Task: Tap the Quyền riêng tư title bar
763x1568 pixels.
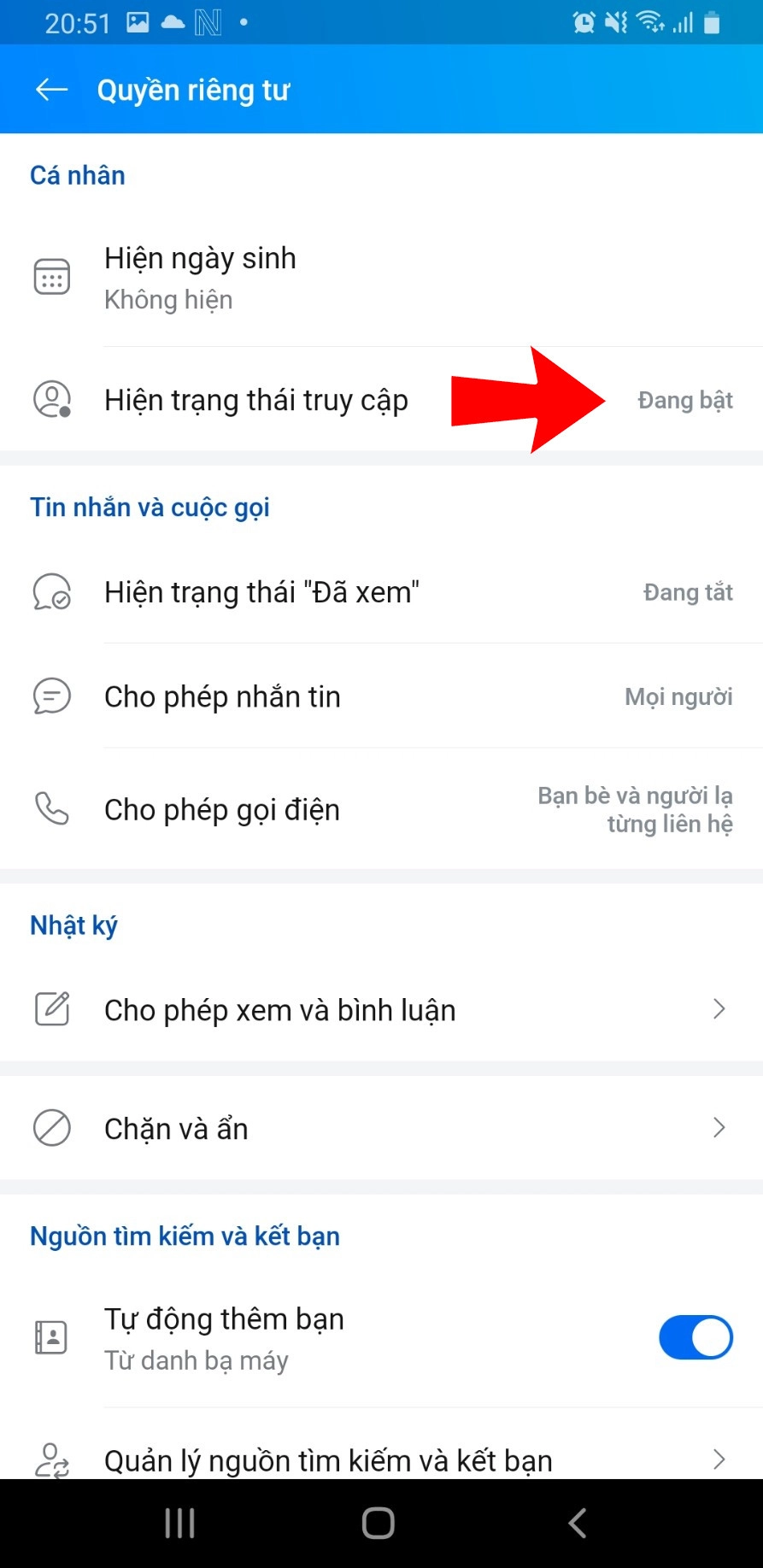Action: [x=195, y=89]
